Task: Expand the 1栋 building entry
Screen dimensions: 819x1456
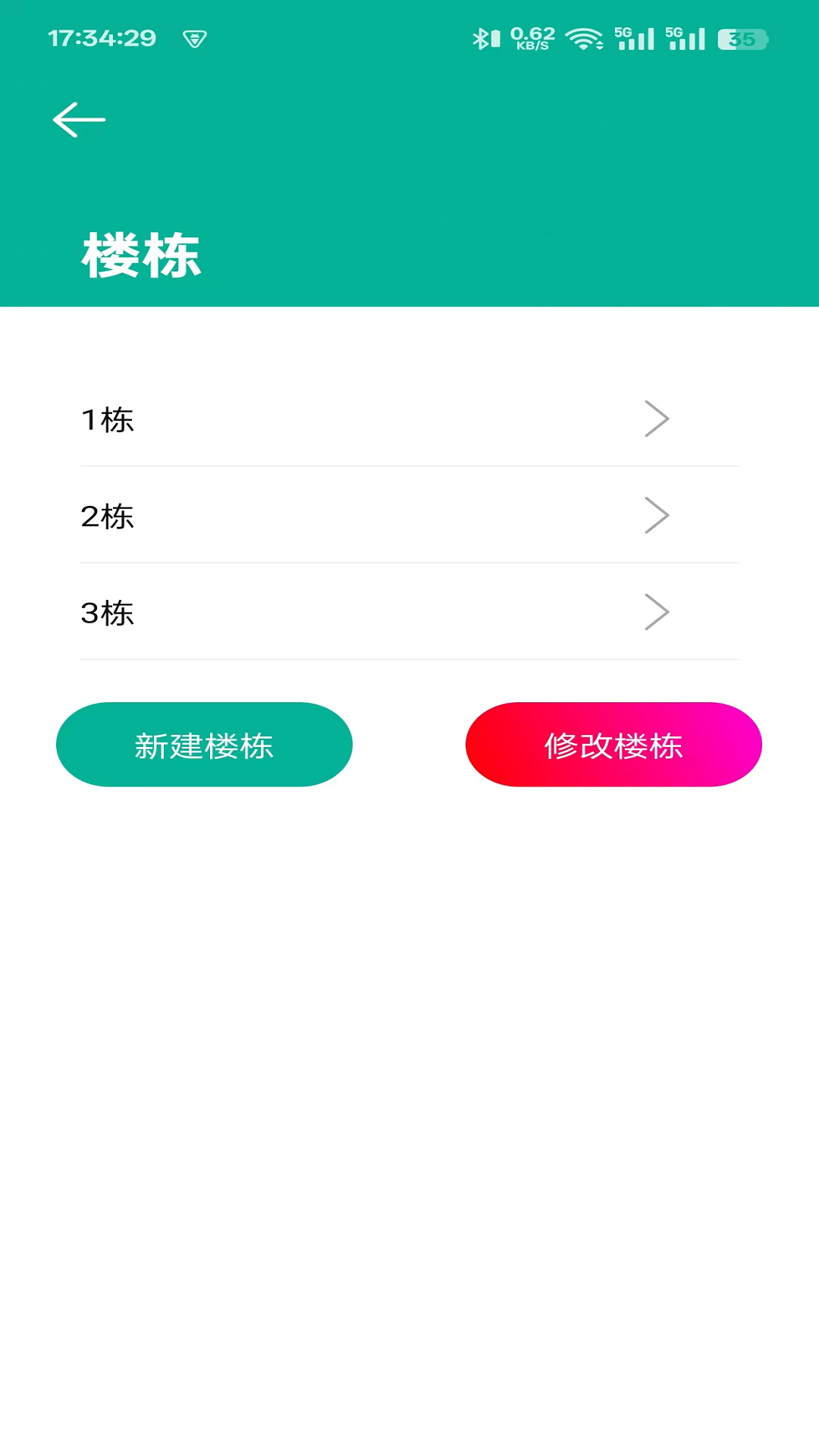Action: coord(657,418)
